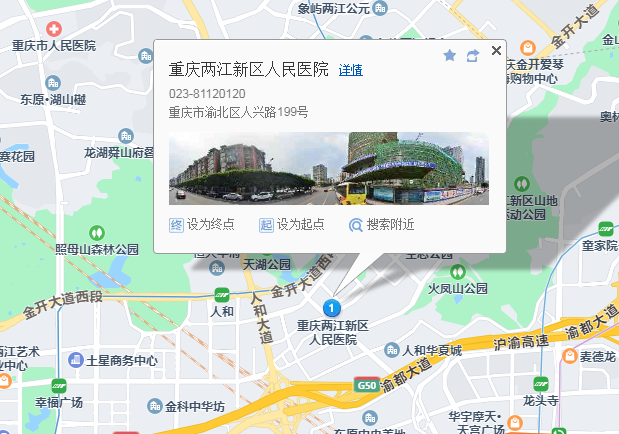Screen dimensions: 619x434
Task: Open 金科中华坊 map marker
Action: click(x=155, y=406)
